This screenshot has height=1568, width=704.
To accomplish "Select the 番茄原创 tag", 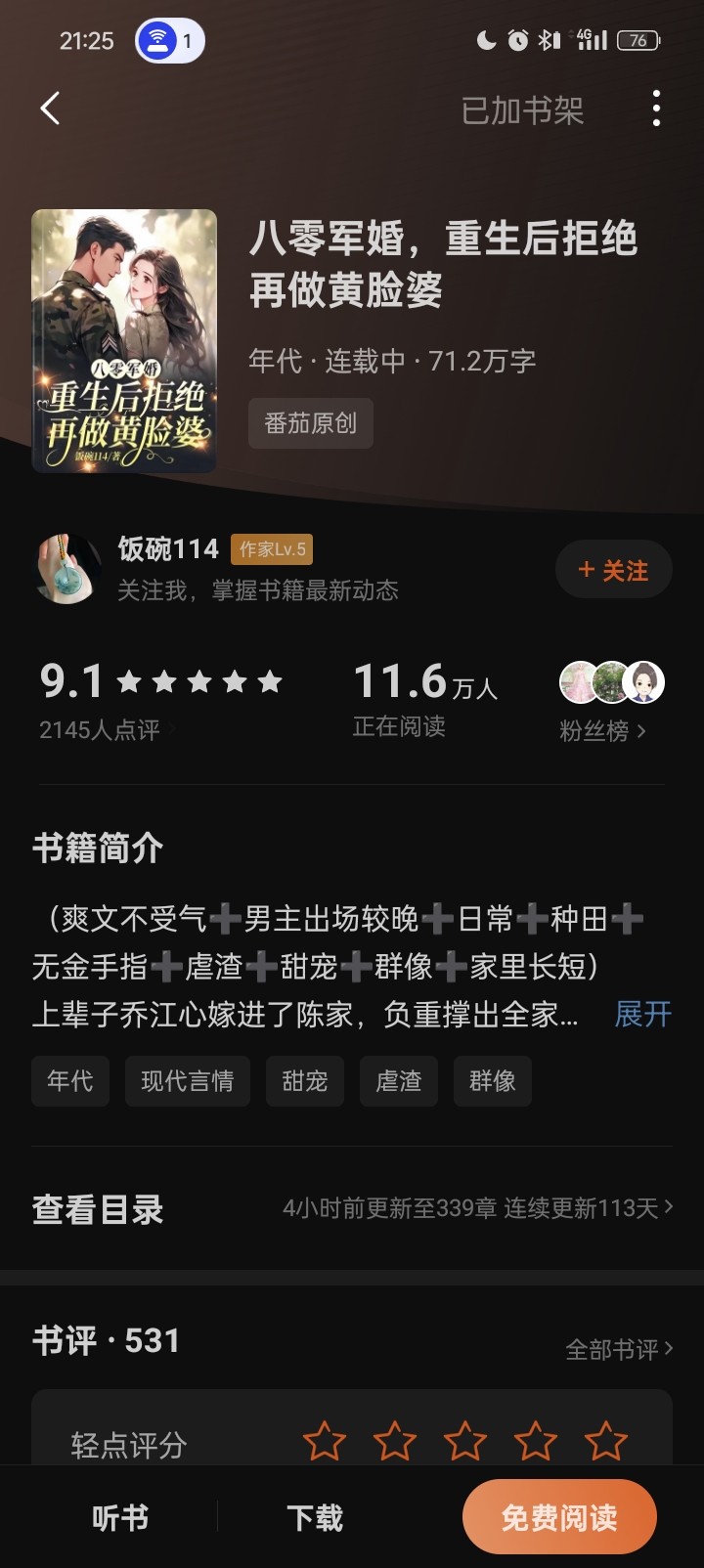I will click(x=311, y=423).
